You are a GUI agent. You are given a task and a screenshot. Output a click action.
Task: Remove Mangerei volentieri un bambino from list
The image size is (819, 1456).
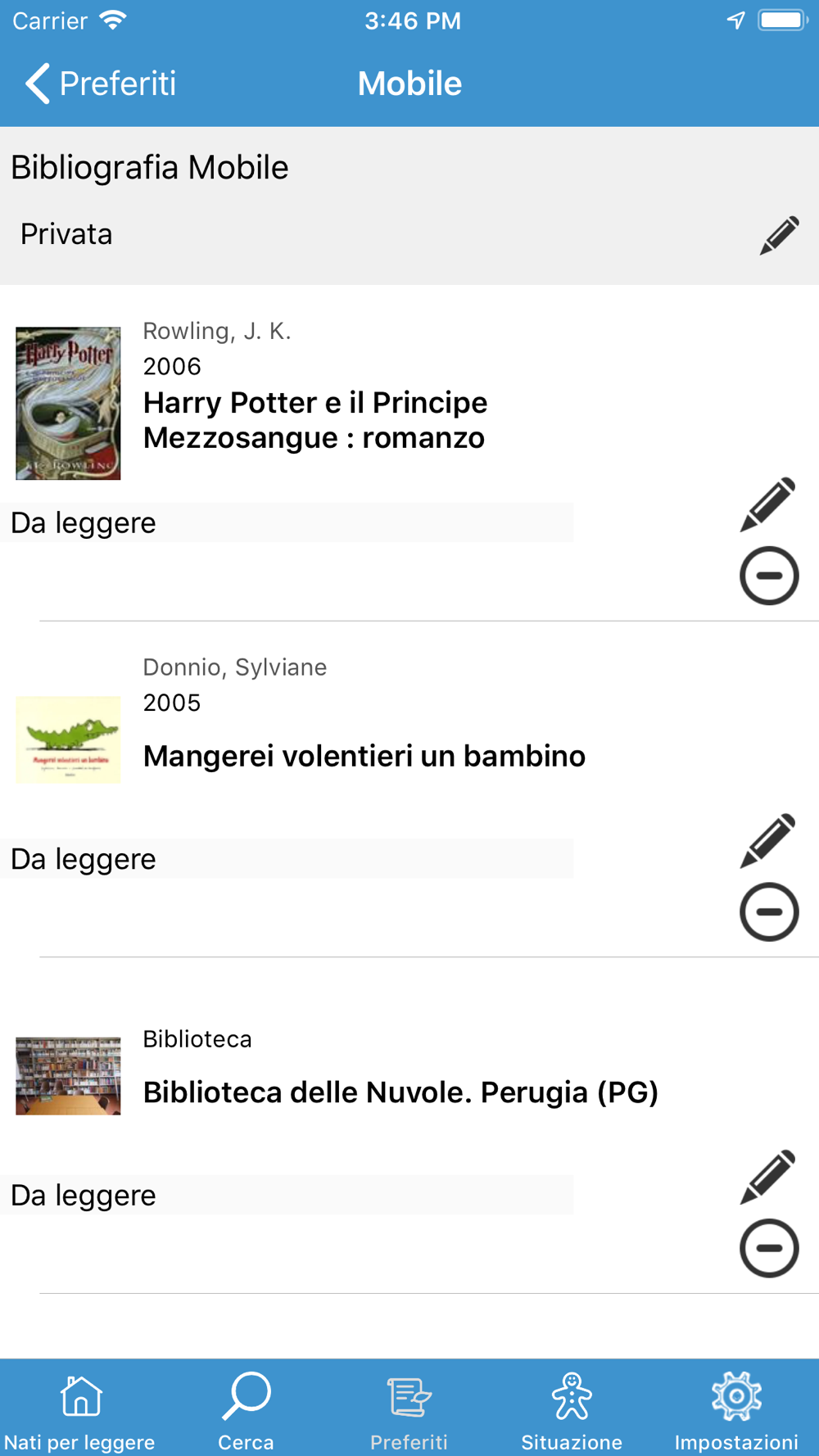[768, 911]
